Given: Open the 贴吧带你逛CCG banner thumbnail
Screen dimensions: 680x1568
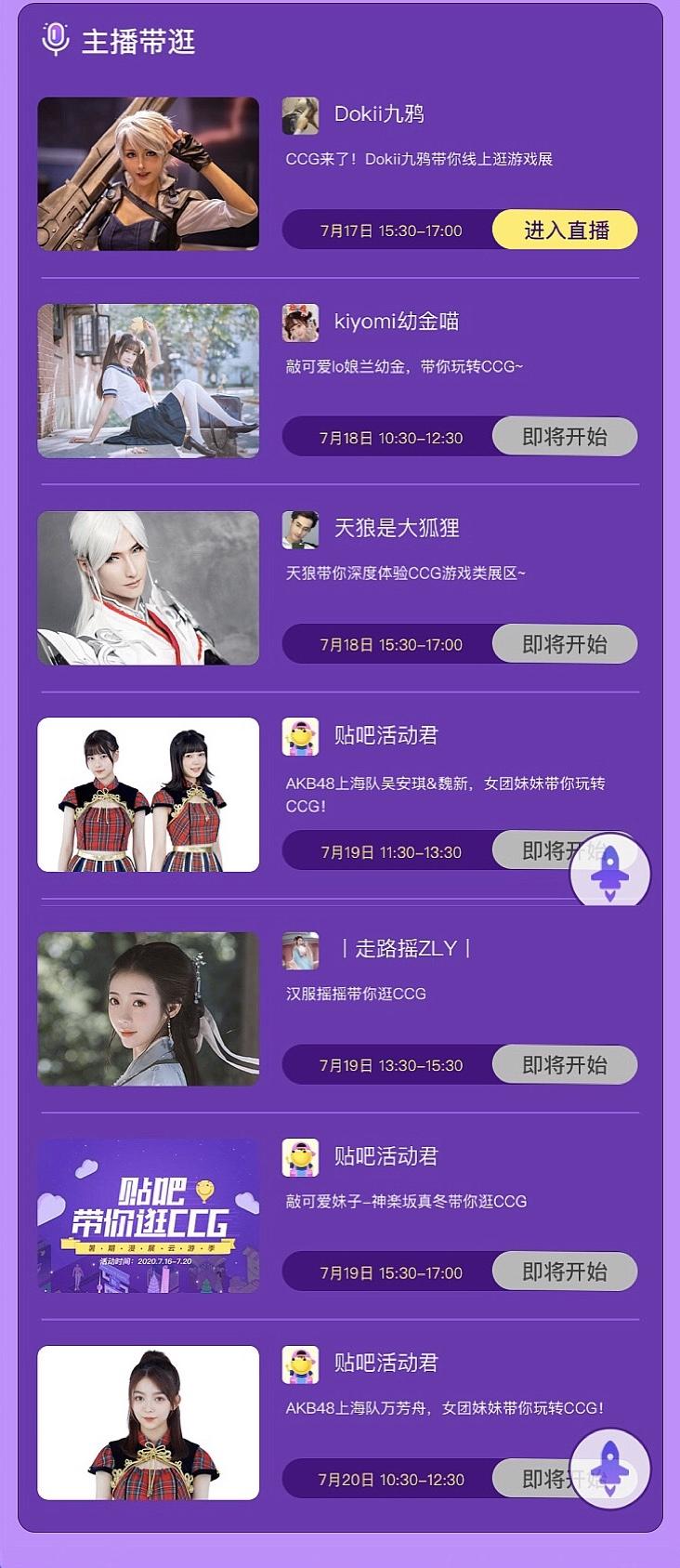Looking at the screenshot, I should tap(148, 1216).
